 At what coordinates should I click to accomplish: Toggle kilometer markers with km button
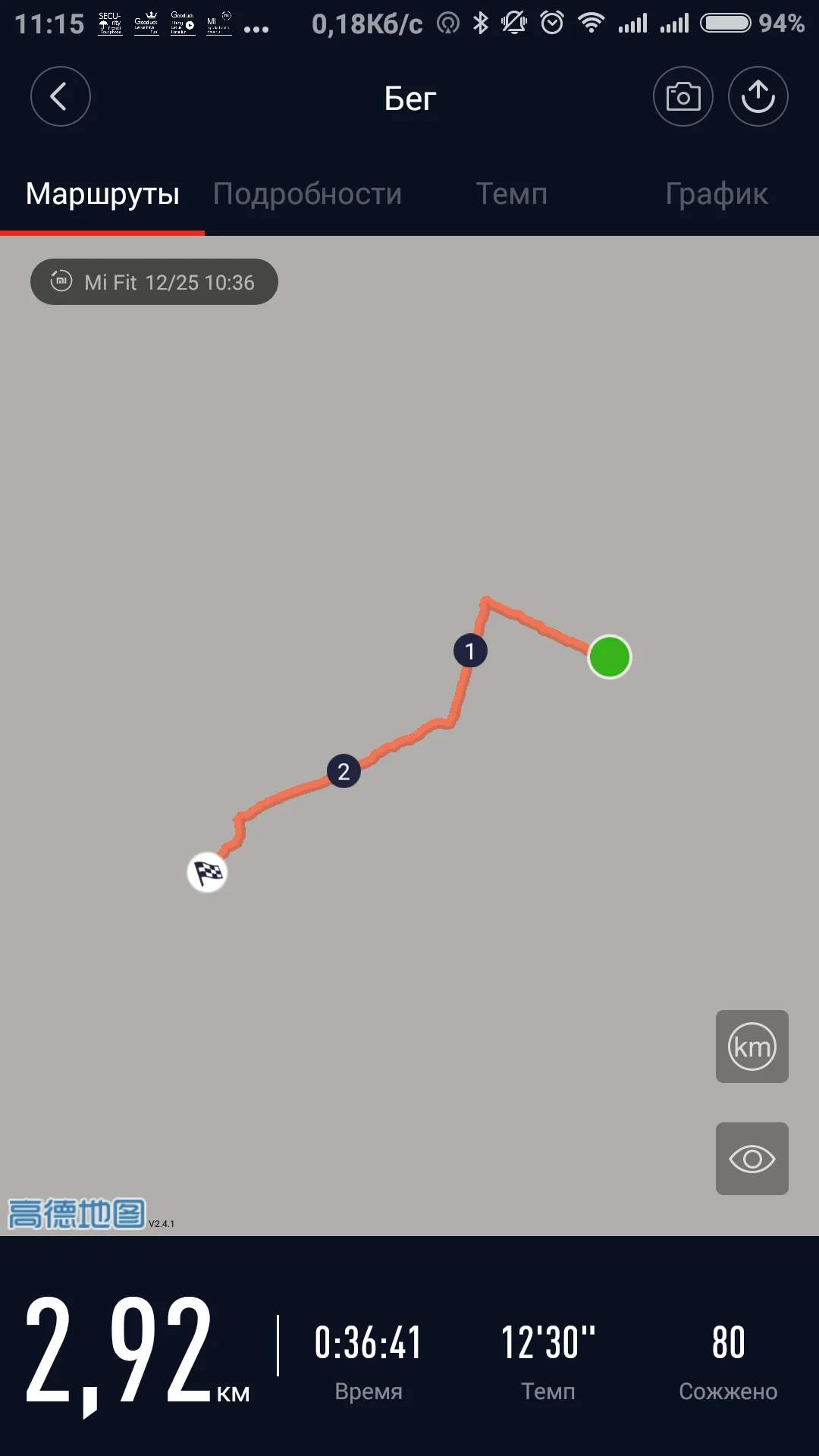click(752, 1046)
